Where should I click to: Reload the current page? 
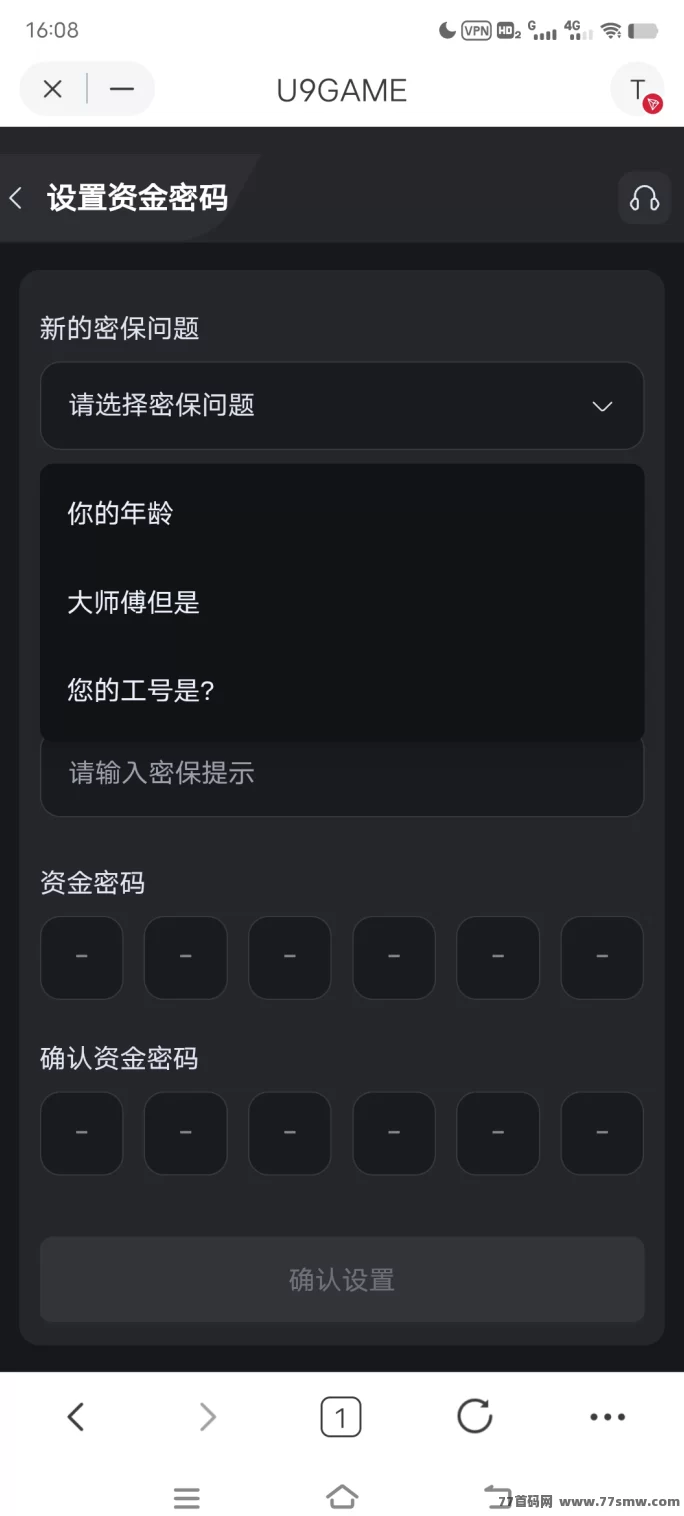pyautogui.click(x=474, y=1416)
